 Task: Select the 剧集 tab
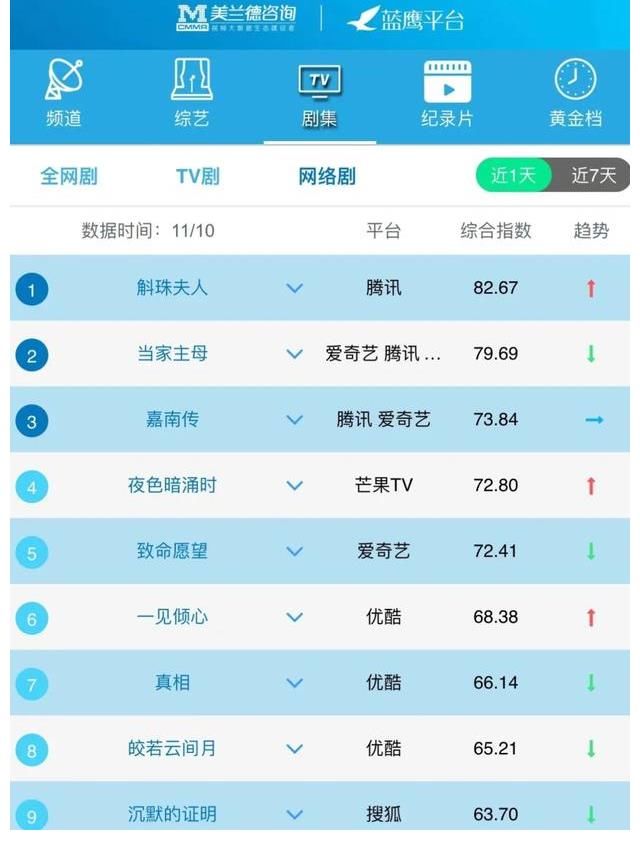[320, 95]
